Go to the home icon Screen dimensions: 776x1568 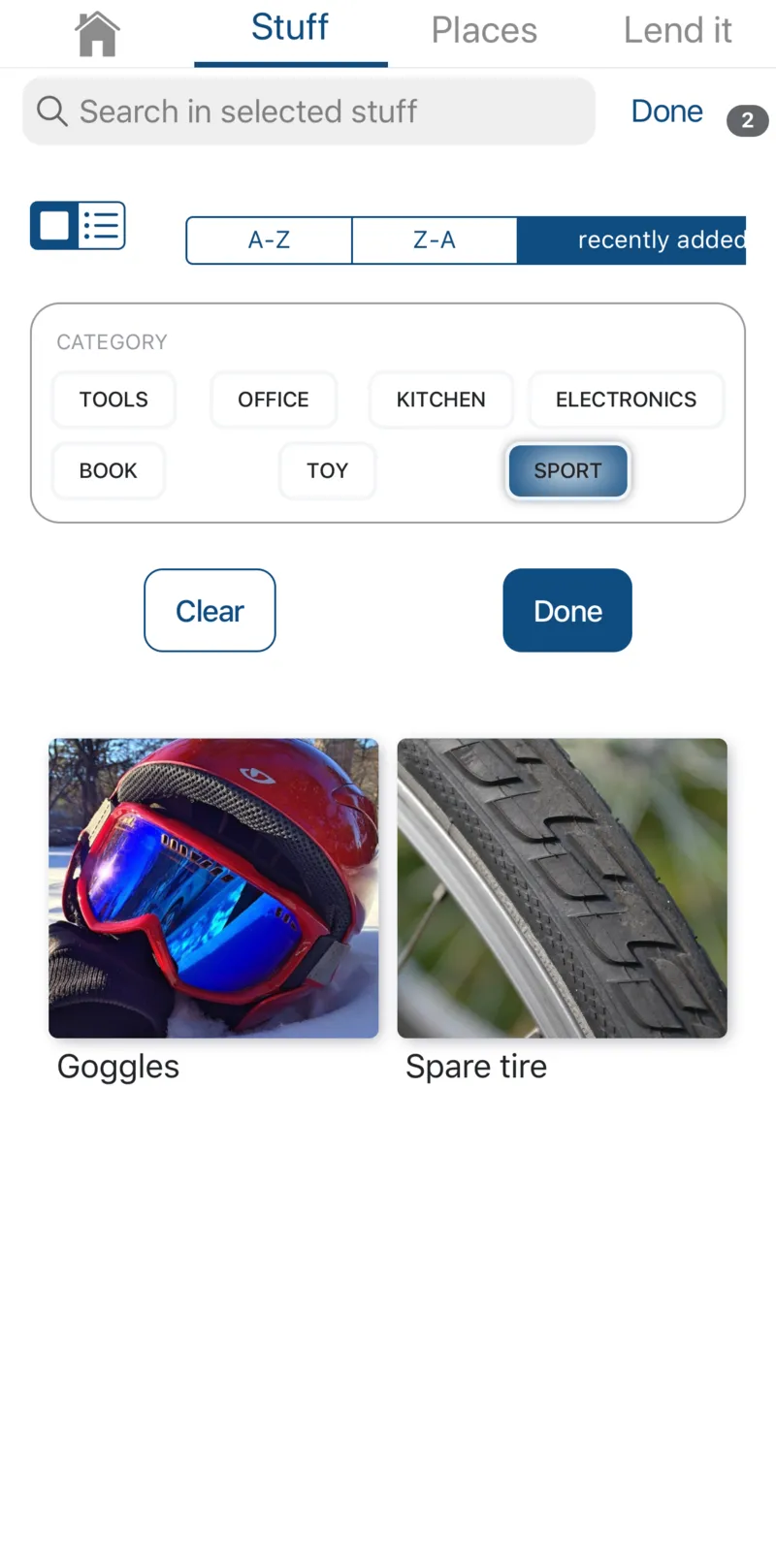[x=97, y=33]
